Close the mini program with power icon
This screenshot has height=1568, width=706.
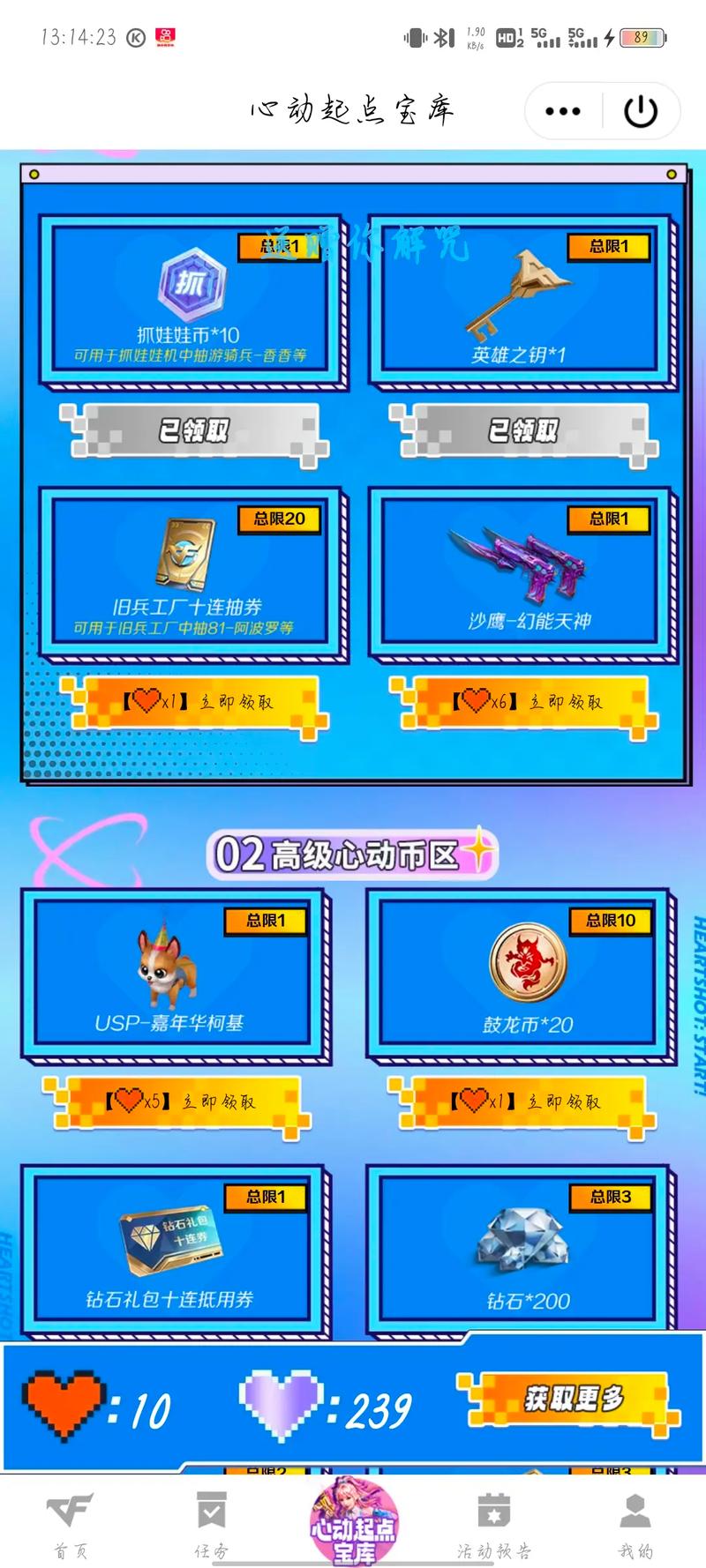[641, 112]
